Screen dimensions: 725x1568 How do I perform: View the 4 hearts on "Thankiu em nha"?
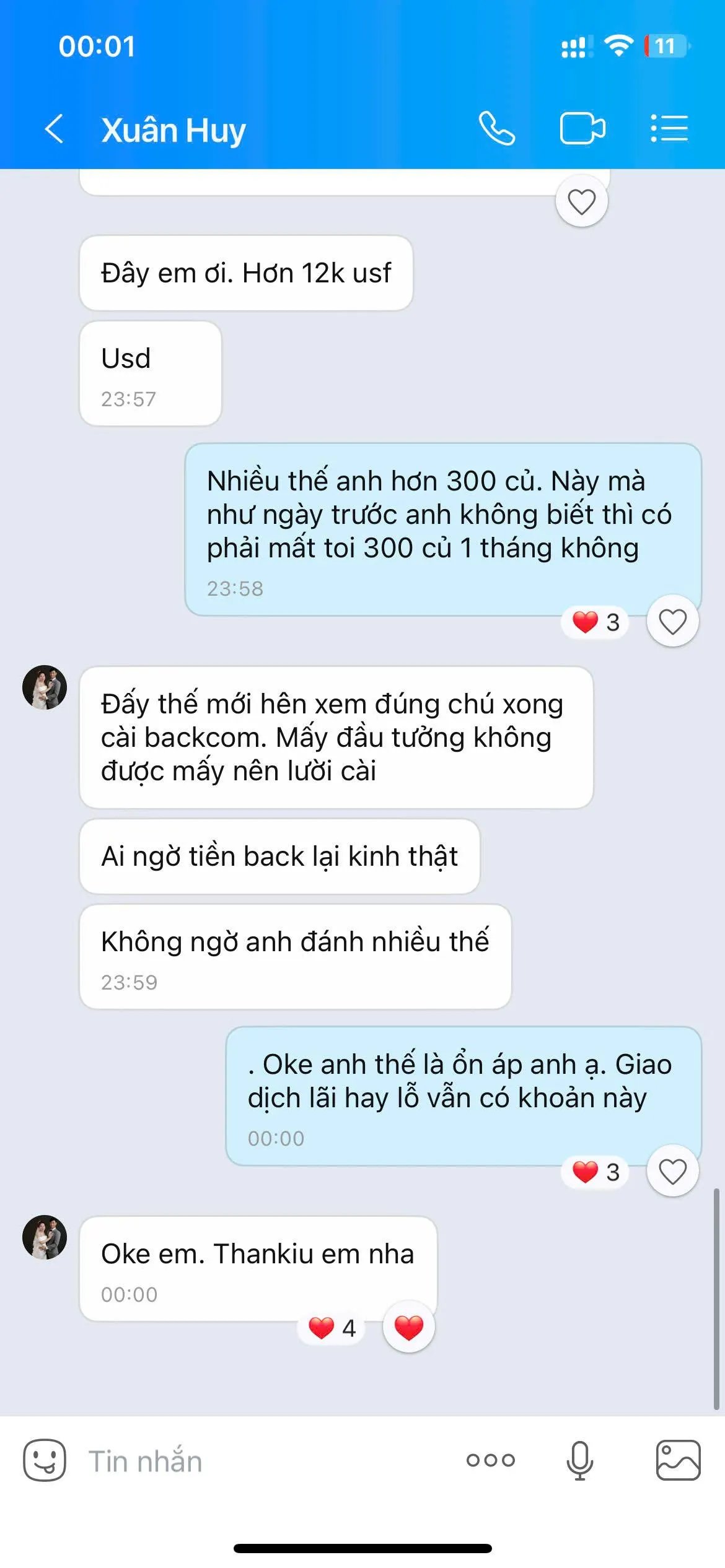tap(332, 1328)
